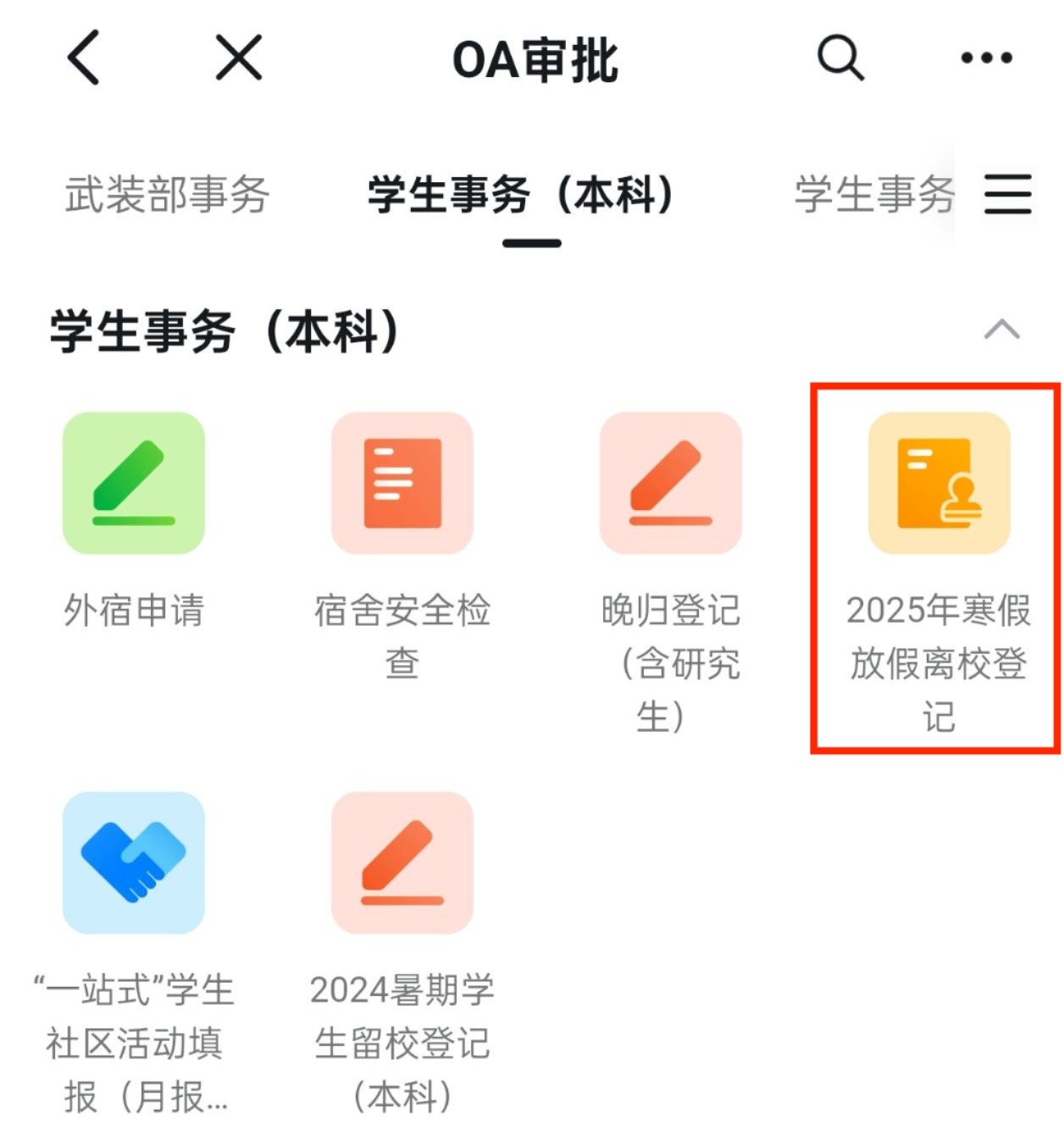Open 2025年寒假放假离校登记
1064x1130 pixels.
tap(939, 484)
